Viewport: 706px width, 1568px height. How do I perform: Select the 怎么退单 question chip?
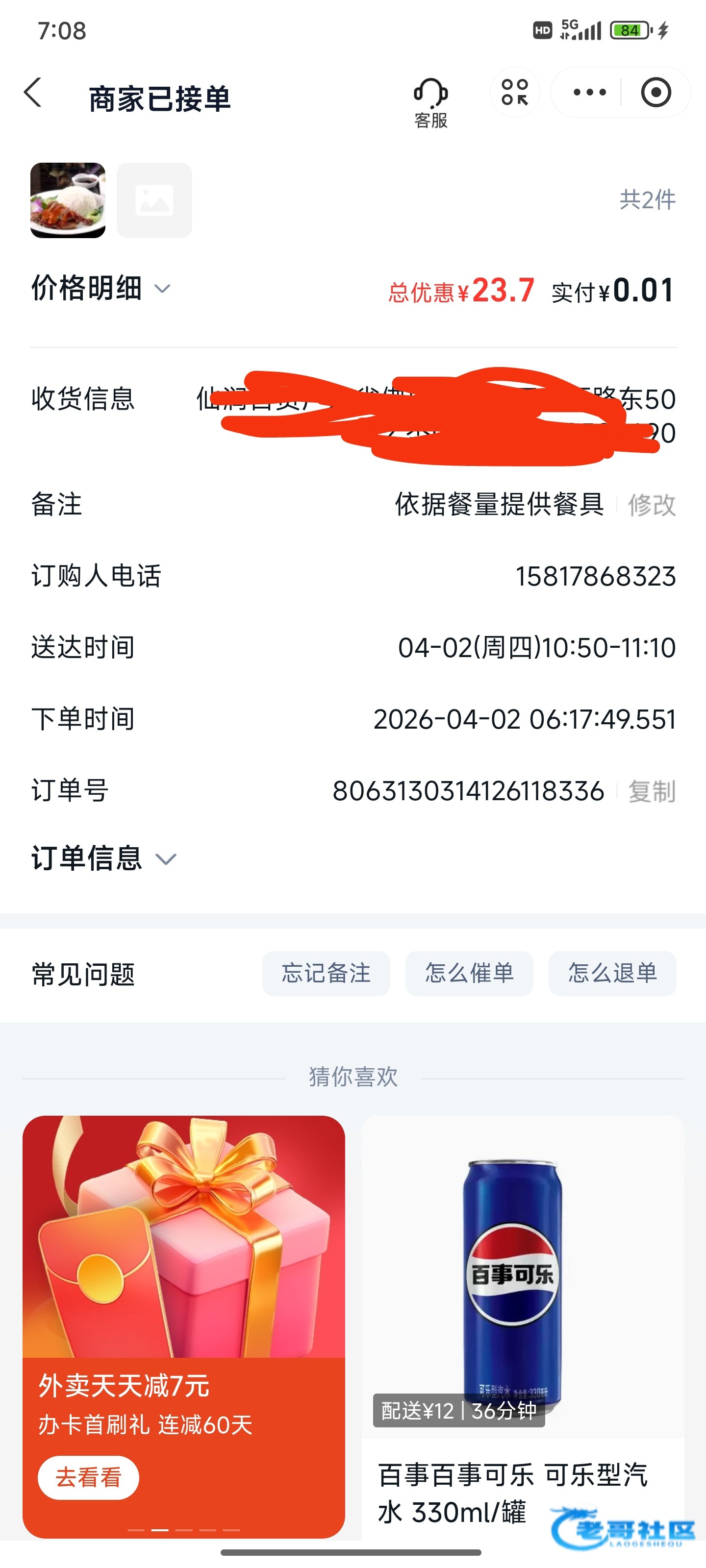[x=612, y=973]
